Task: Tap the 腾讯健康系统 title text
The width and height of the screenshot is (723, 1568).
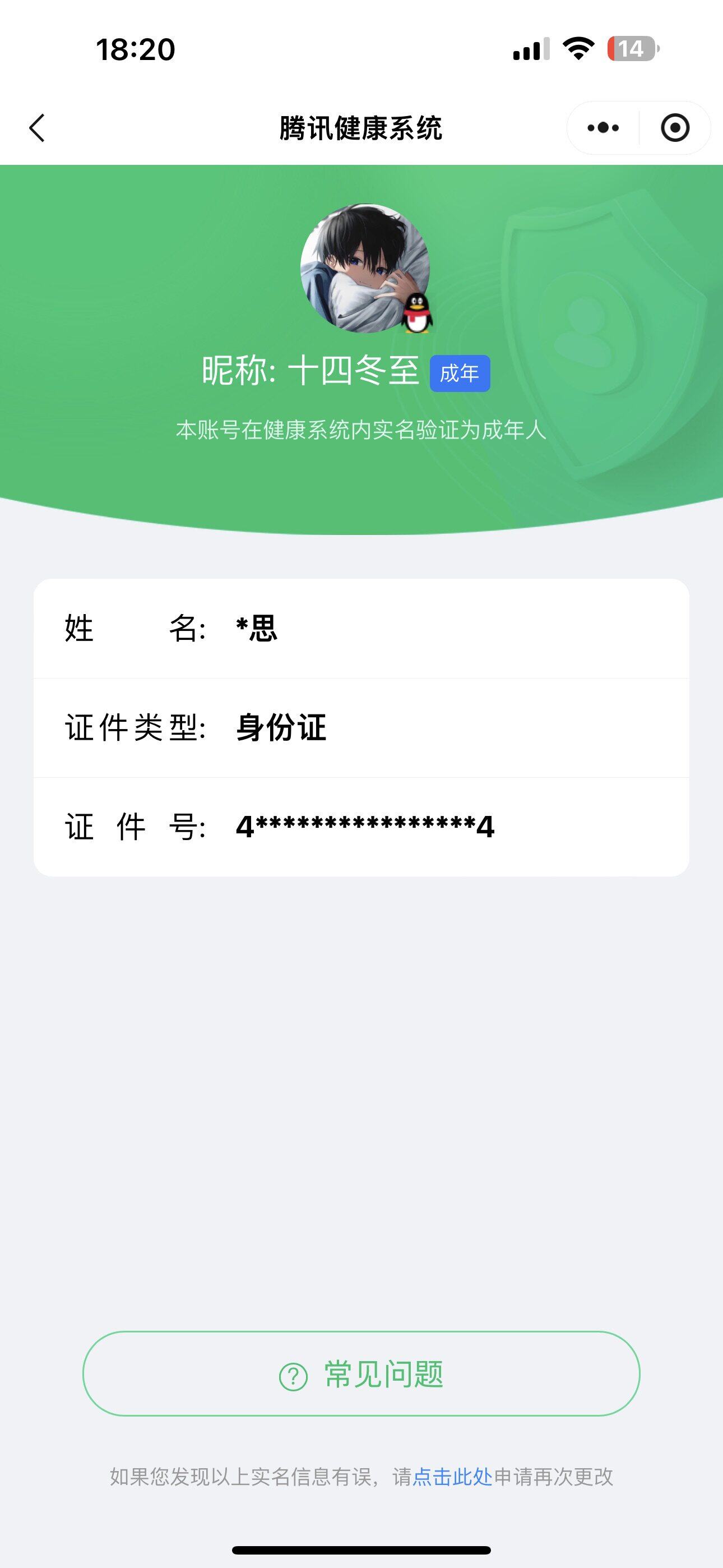Action: pos(361,127)
